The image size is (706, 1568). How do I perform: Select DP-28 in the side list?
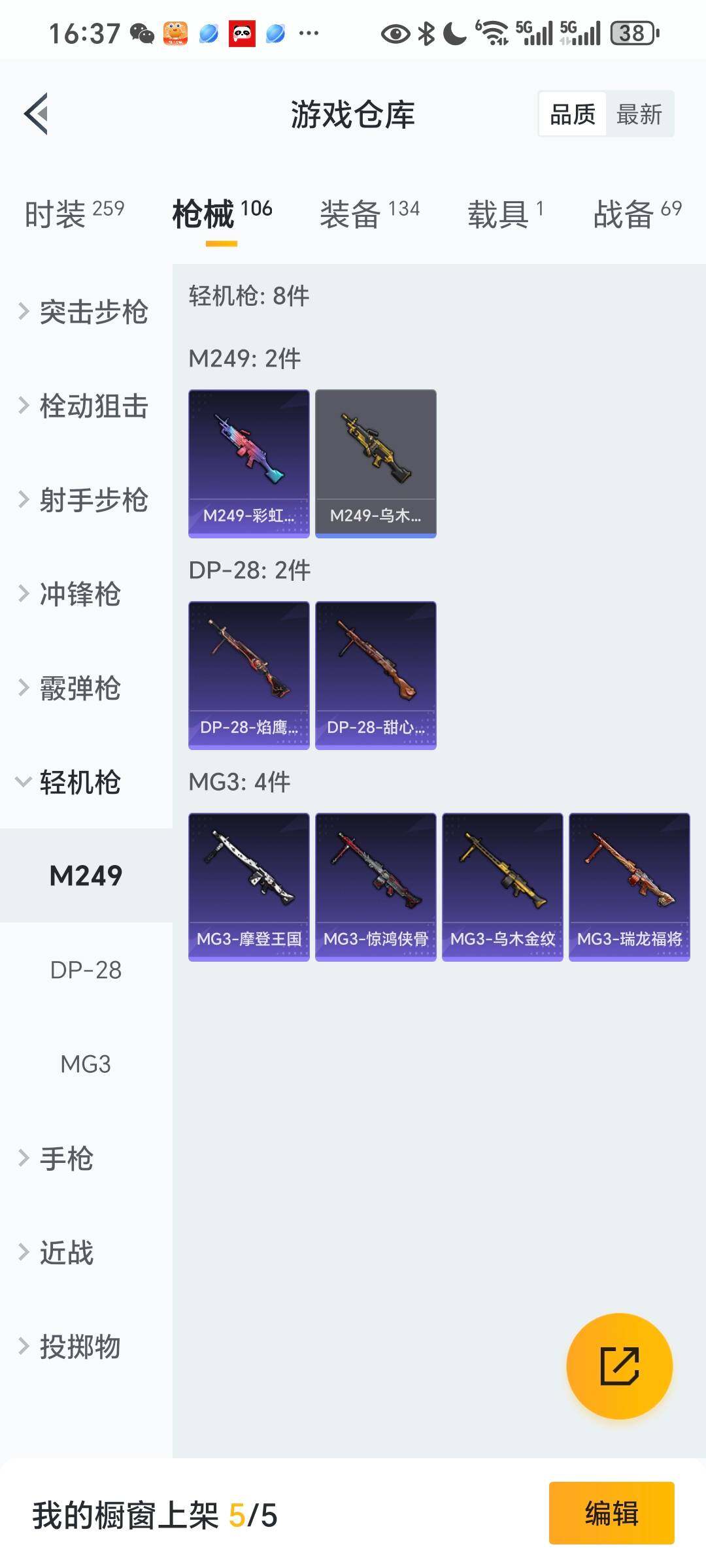[86, 970]
